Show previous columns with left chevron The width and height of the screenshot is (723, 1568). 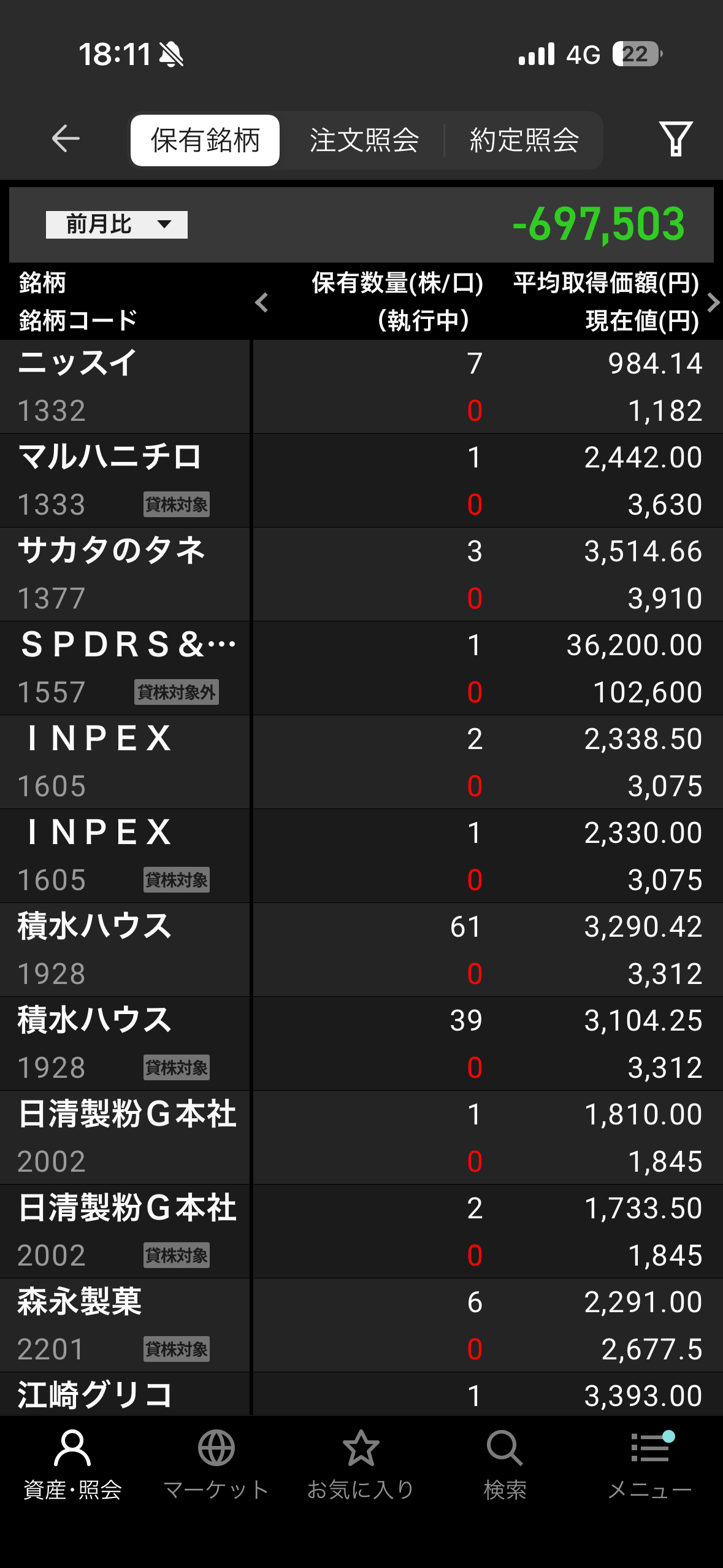click(262, 302)
